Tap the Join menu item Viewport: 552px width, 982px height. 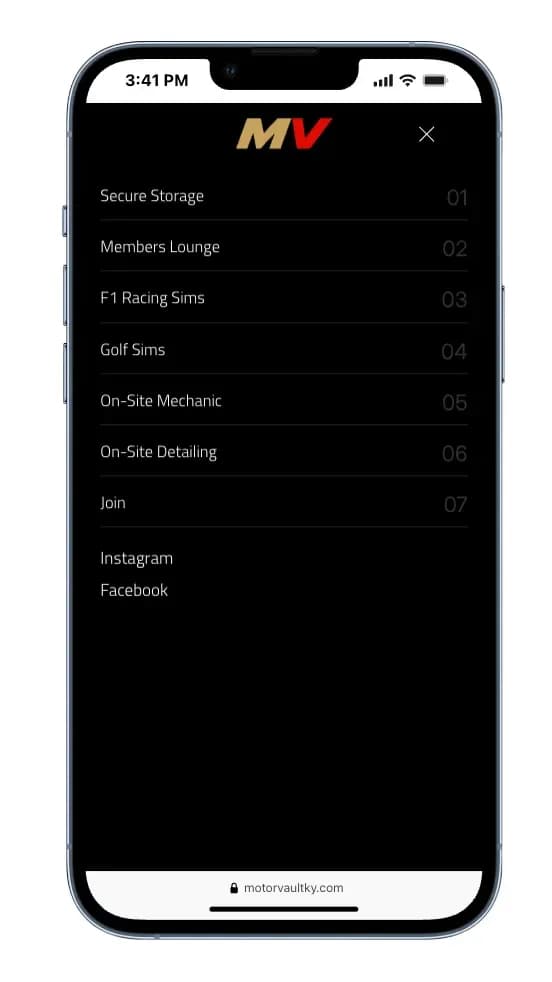tap(283, 503)
